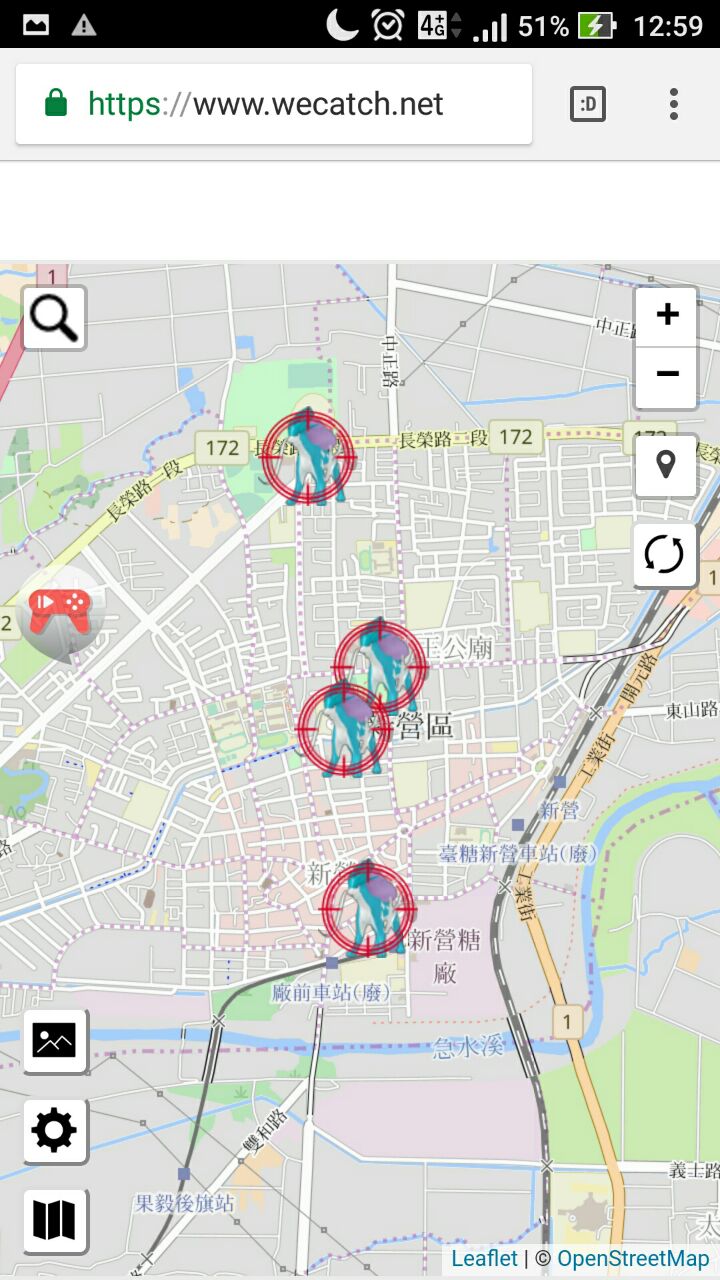The width and height of the screenshot is (720, 1280).
Task: Refresh the map markers
Action: click(665, 554)
